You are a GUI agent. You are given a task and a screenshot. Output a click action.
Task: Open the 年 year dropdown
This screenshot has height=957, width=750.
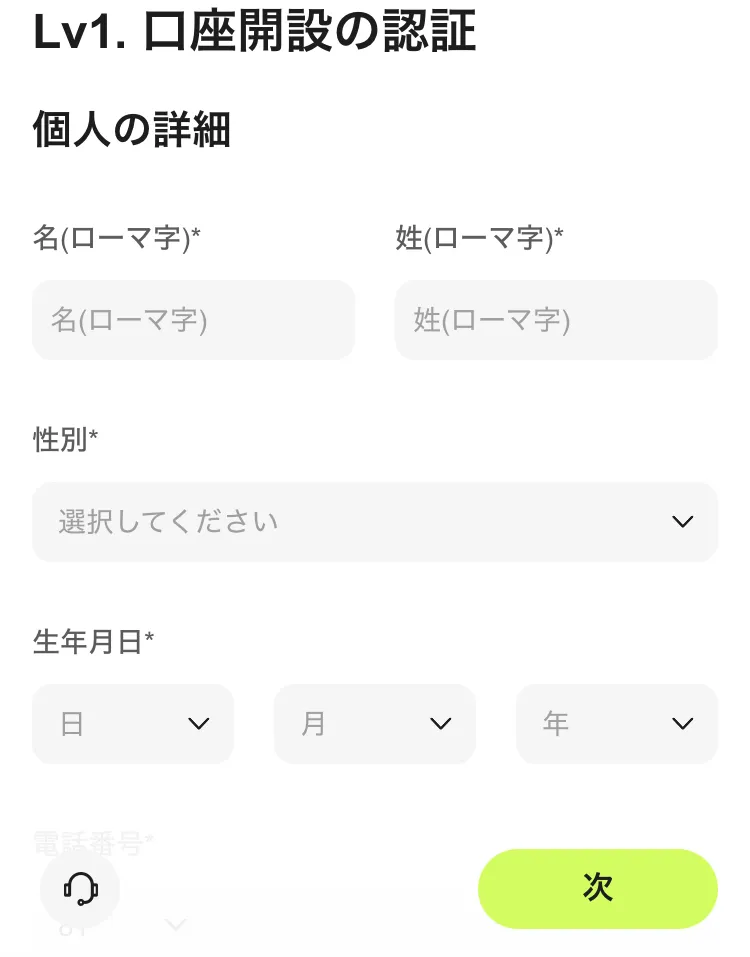pos(617,723)
